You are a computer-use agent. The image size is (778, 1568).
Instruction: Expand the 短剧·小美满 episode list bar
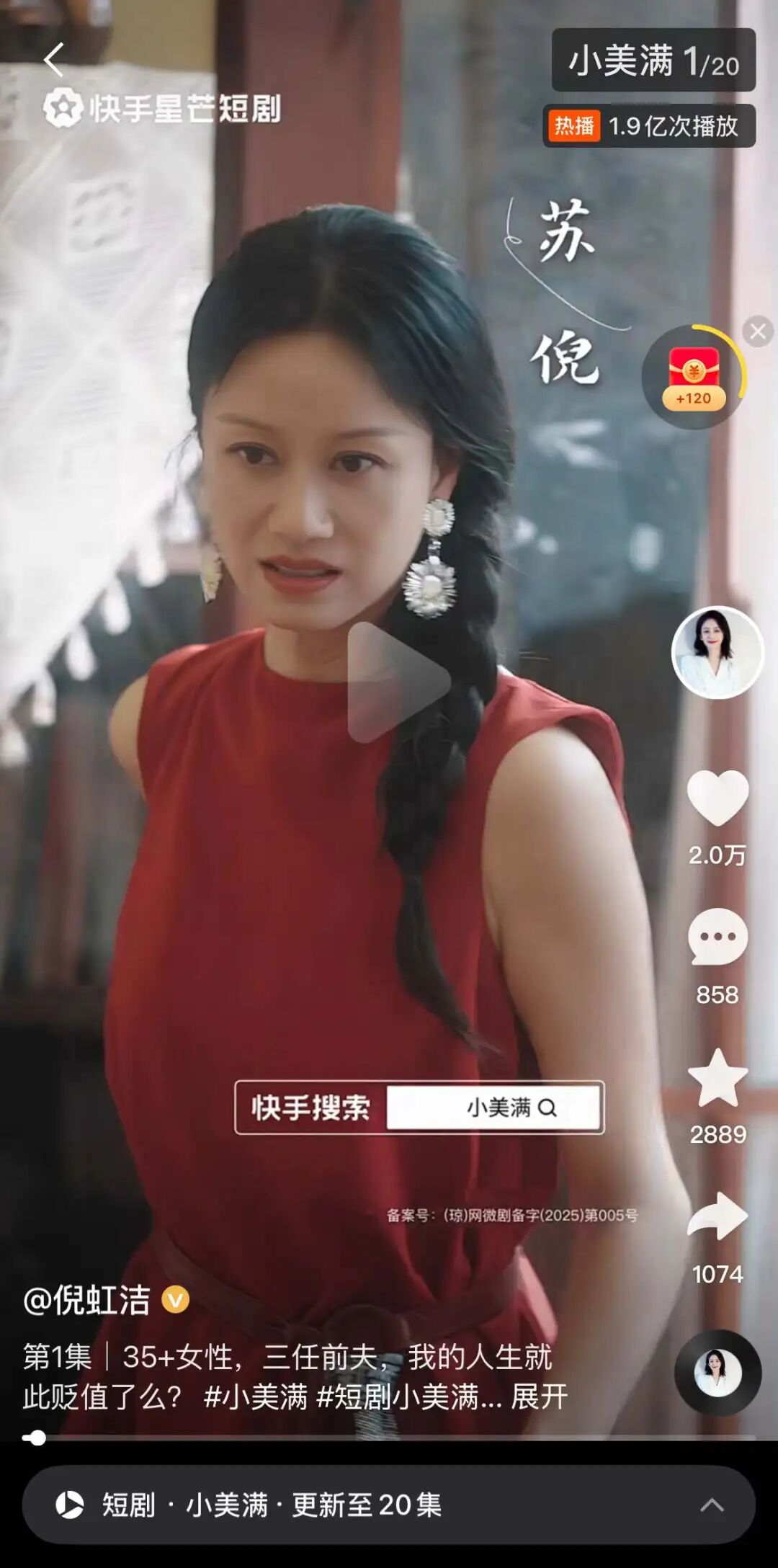pyautogui.click(x=389, y=1505)
